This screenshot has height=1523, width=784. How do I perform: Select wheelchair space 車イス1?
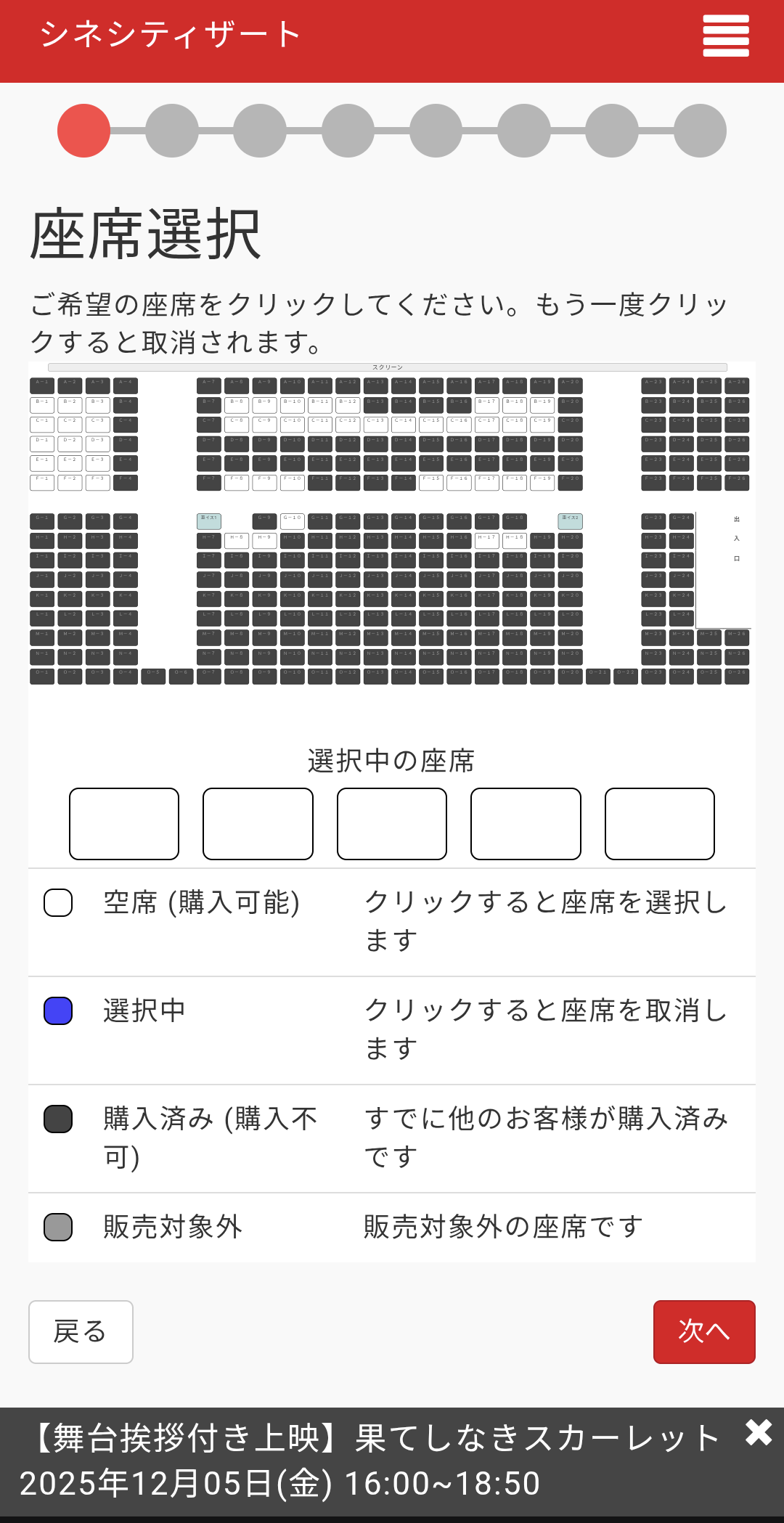[x=209, y=521]
